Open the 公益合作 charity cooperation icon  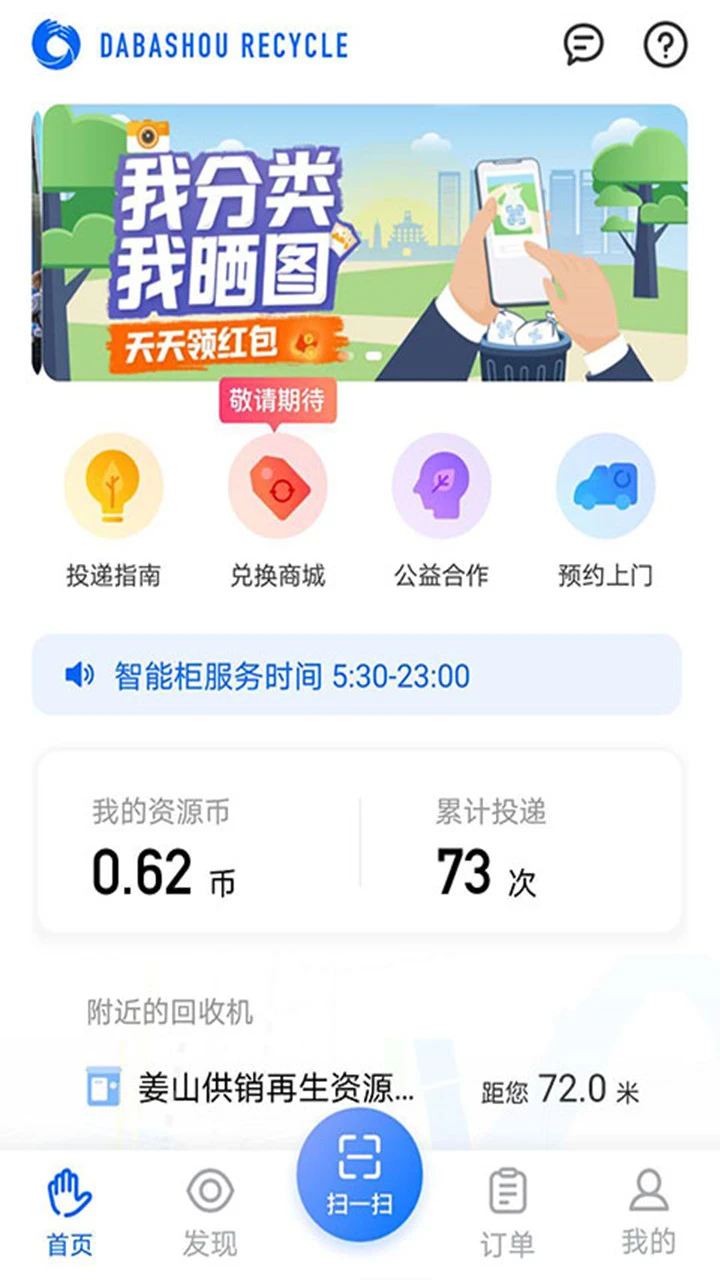pos(442,487)
